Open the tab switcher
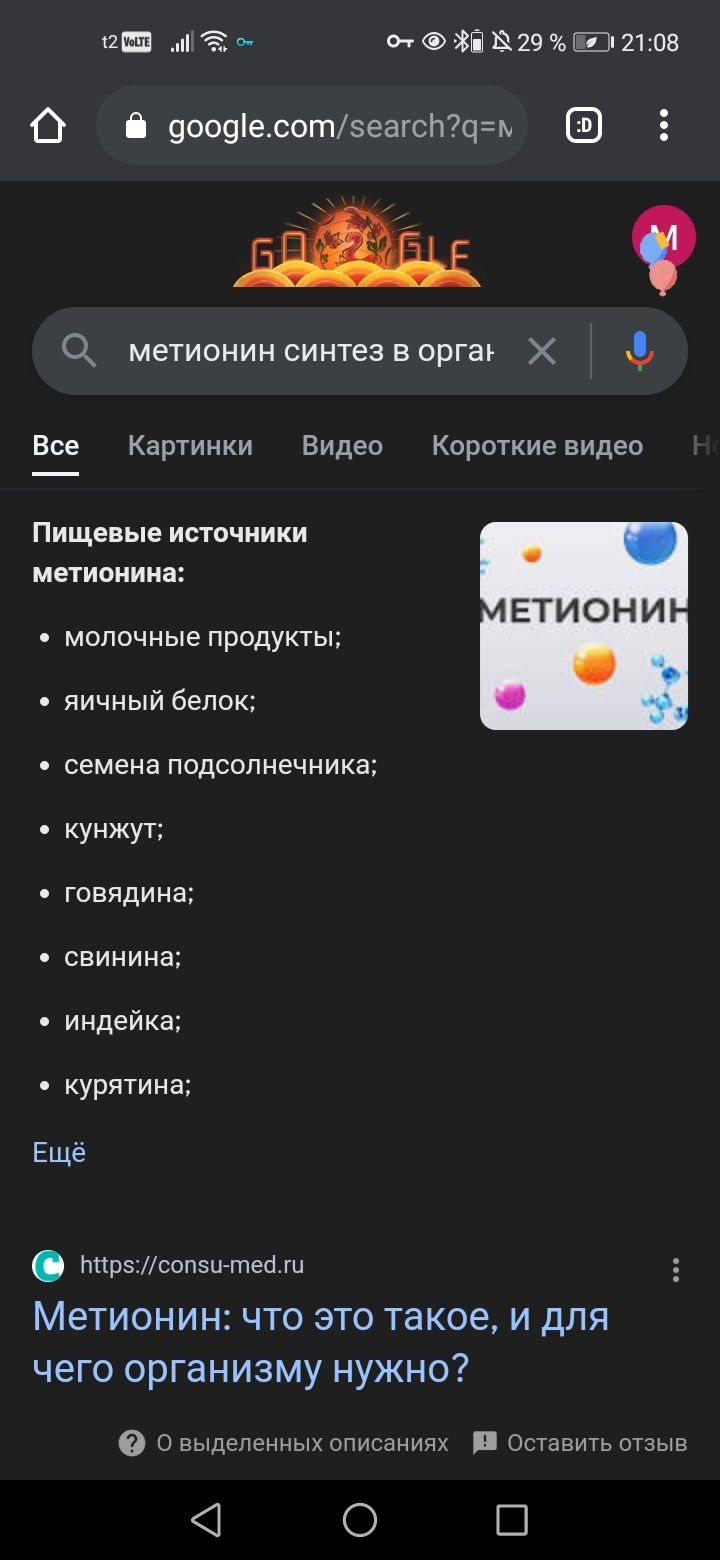720x1560 pixels. 584,126
